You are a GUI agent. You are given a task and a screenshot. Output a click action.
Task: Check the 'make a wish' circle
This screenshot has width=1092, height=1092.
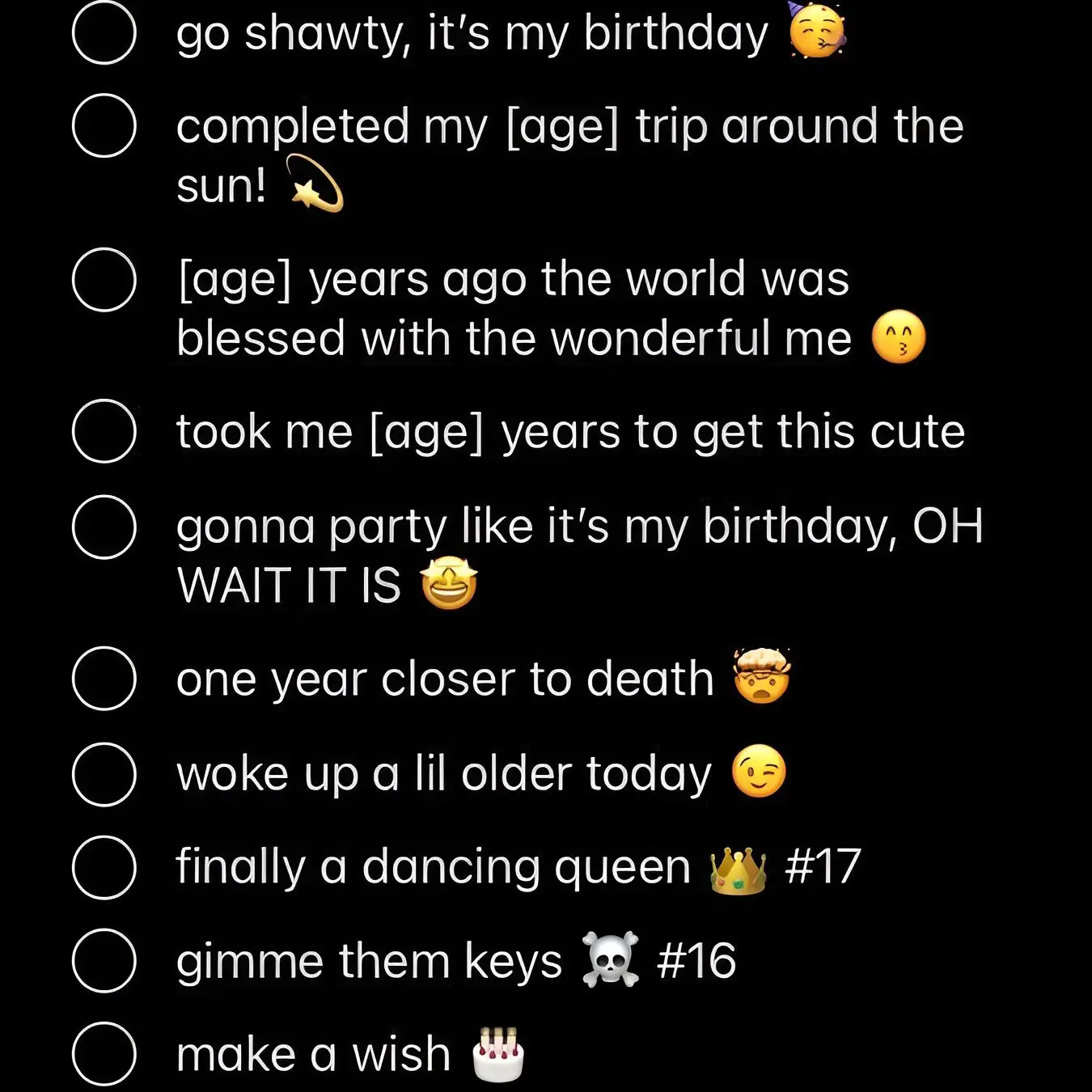click(104, 1053)
